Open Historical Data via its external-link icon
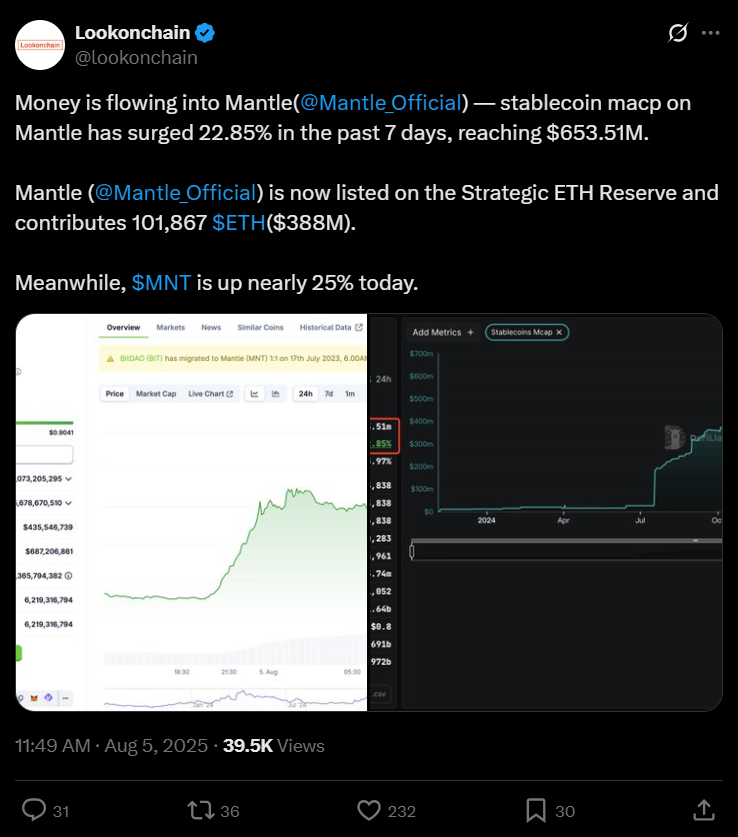The height and width of the screenshot is (837, 738). [x=361, y=327]
